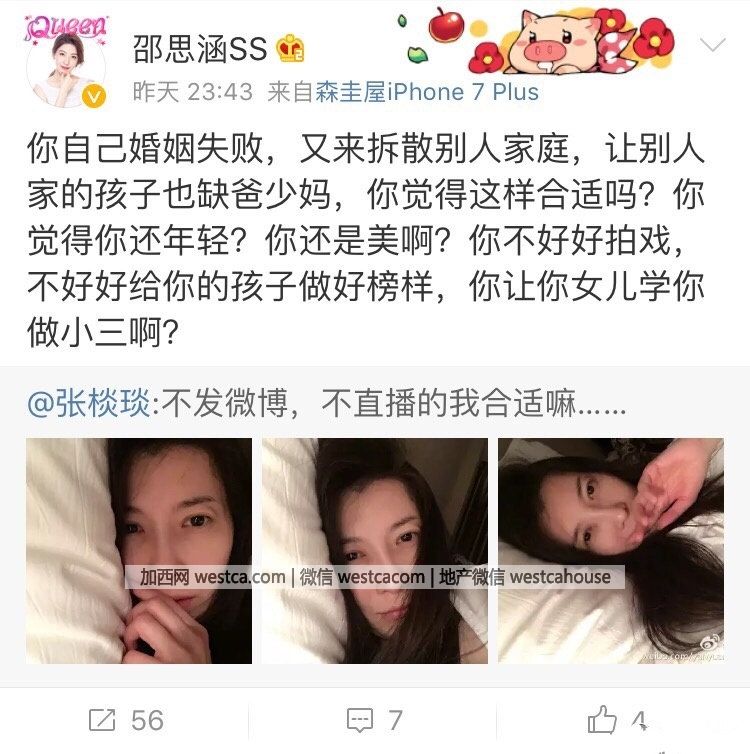The height and width of the screenshot is (754, 750).
Task: Open 邵思涵SS username link
Action: 201,48
